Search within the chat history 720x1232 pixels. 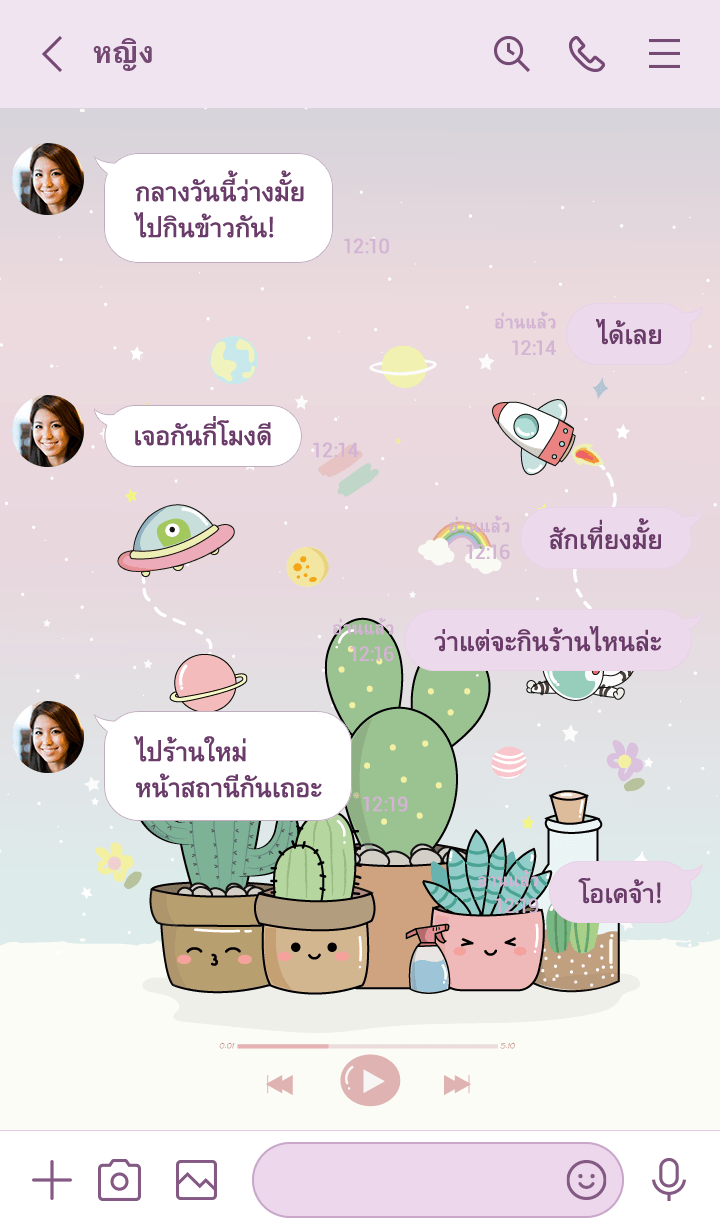click(511, 54)
